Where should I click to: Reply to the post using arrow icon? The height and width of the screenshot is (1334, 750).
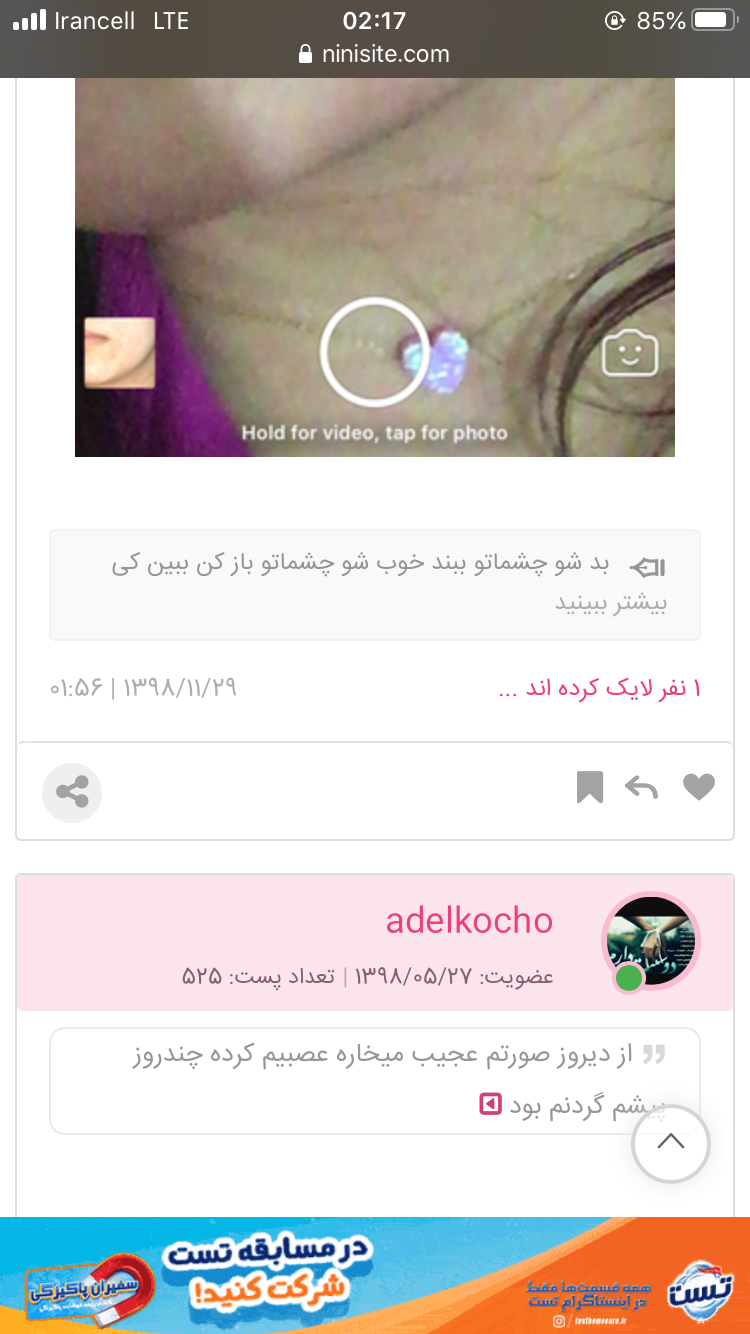click(x=641, y=788)
